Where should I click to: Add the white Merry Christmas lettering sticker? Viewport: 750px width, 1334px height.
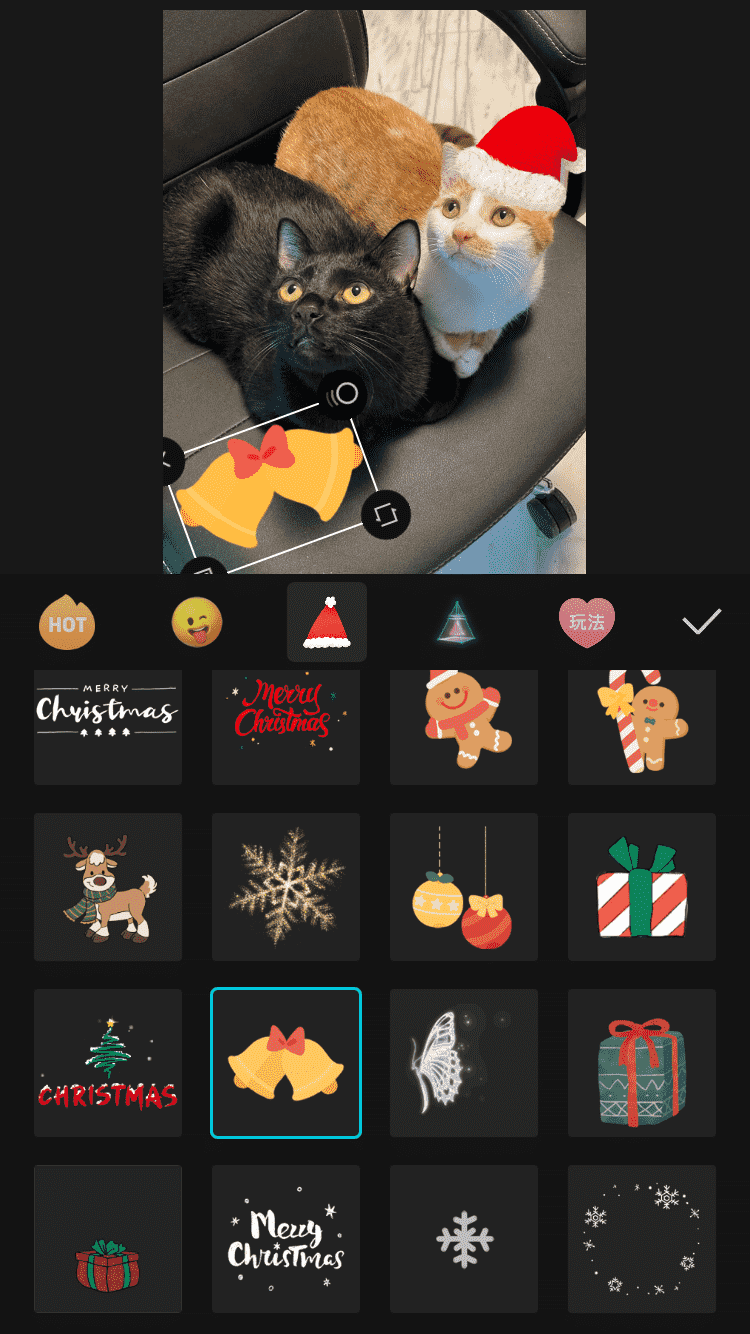(286, 1239)
